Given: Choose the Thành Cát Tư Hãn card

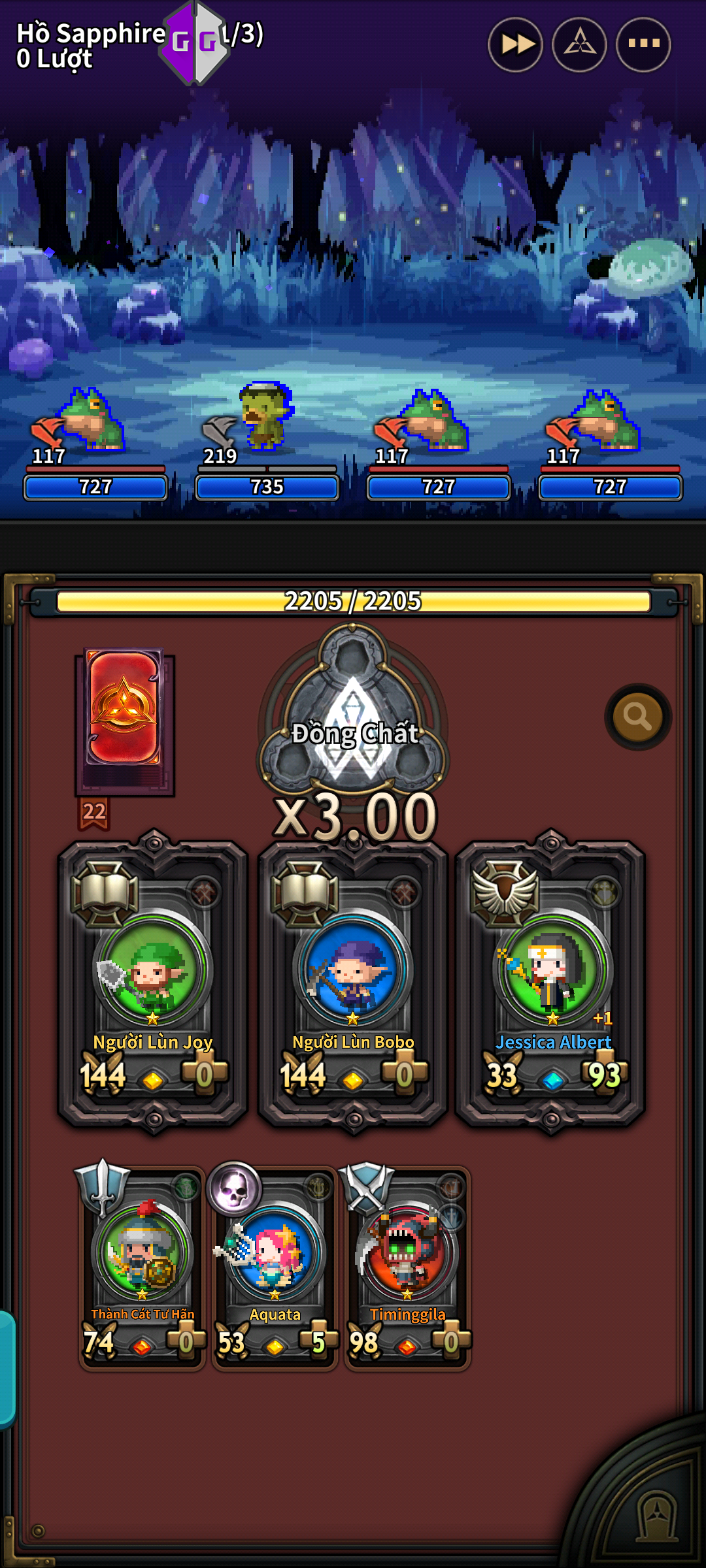Looking at the screenshot, I should coord(143,1267).
